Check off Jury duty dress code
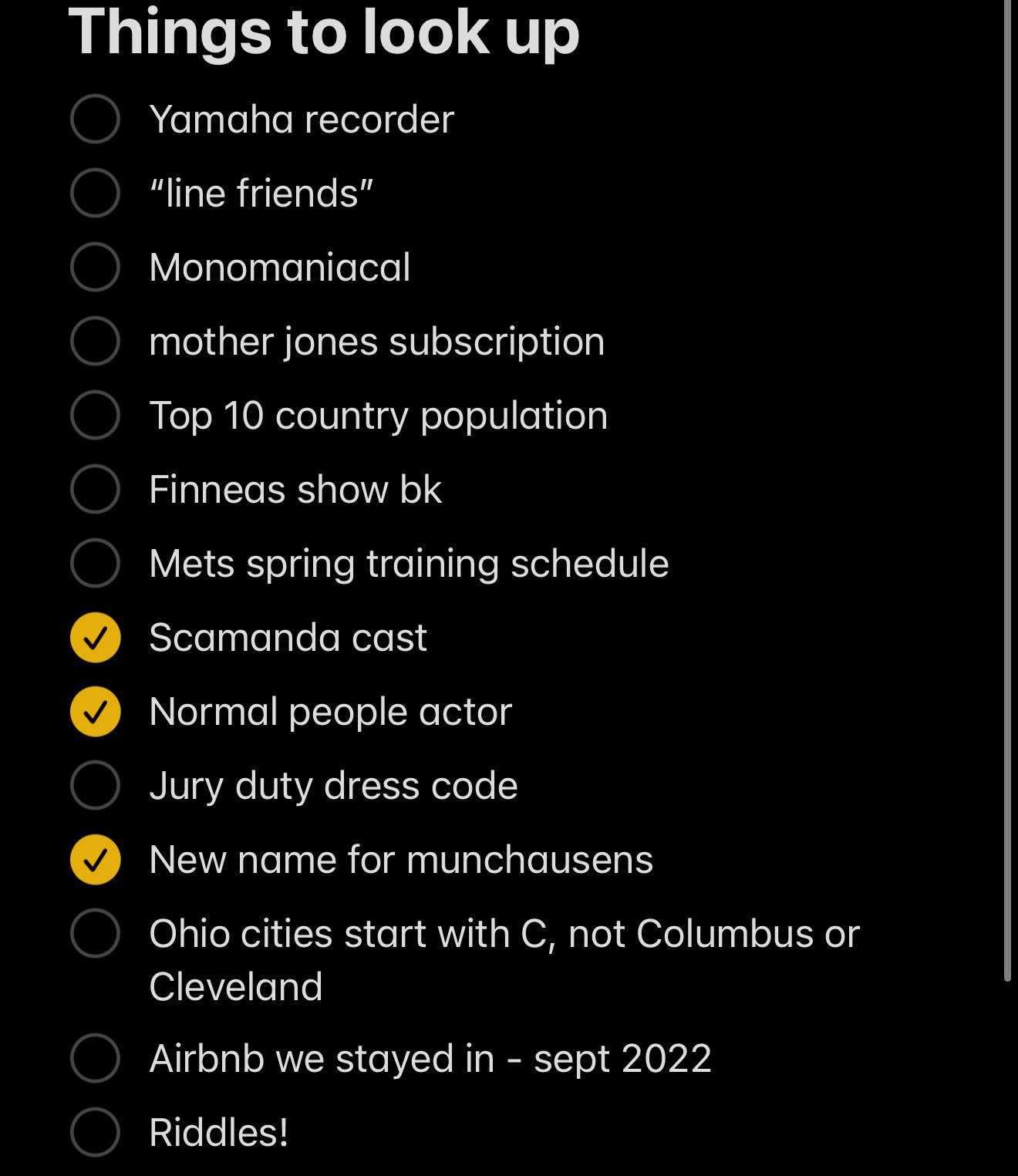The height and width of the screenshot is (1176, 1018). coord(95,786)
